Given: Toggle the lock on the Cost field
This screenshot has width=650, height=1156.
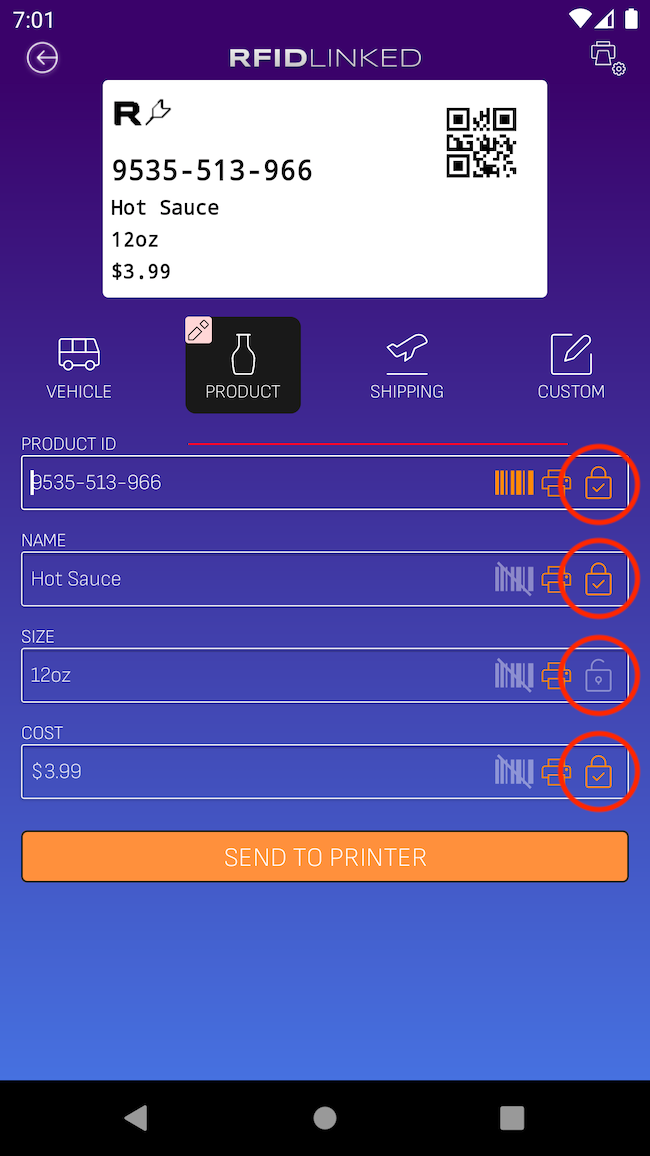Looking at the screenshot, I should click(x=598, y=772).
